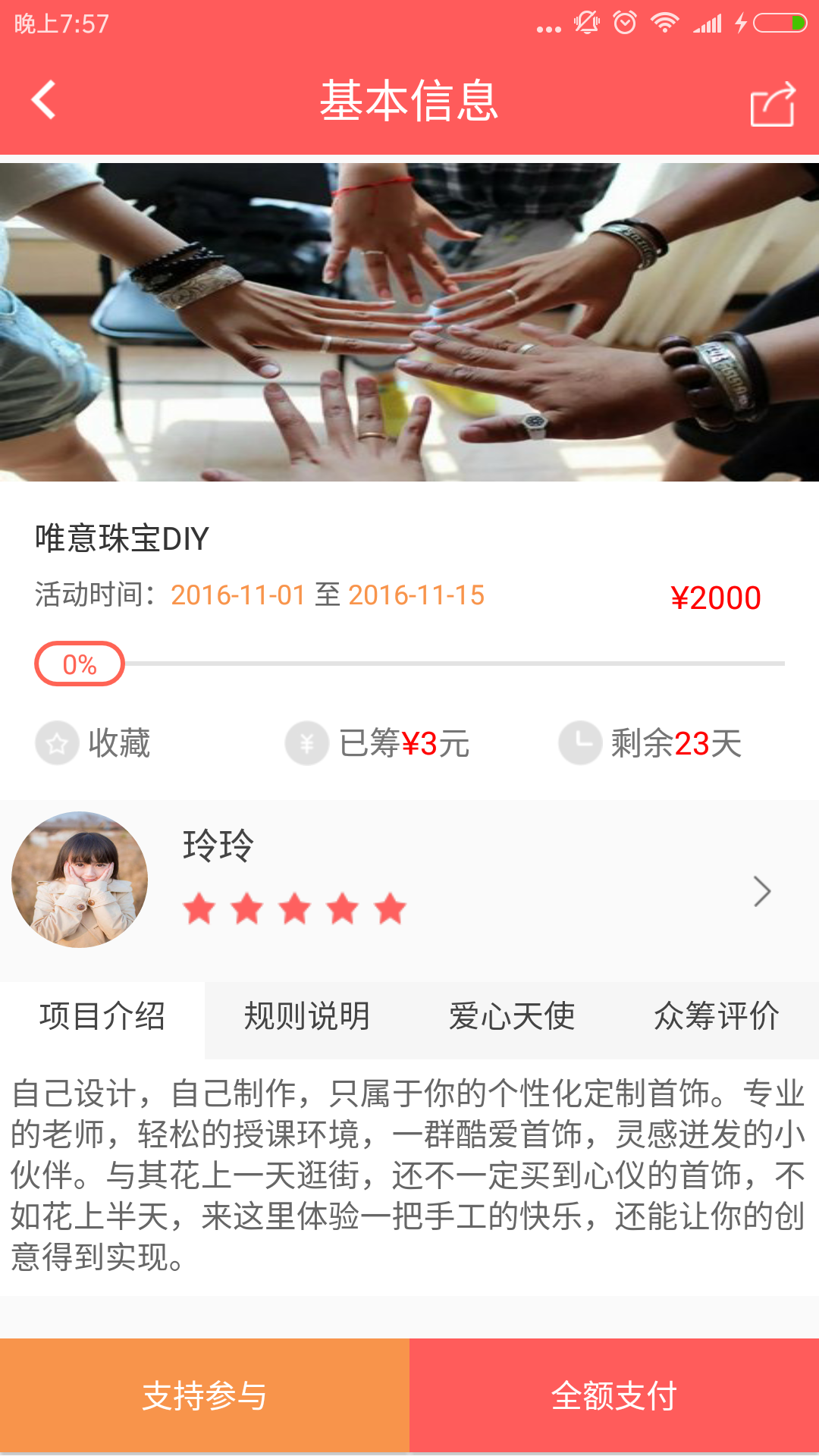Choose 全额支付 full payment
Image resolution: width=819 pixels, height=1456 pixels.
tap(614, 1395)
